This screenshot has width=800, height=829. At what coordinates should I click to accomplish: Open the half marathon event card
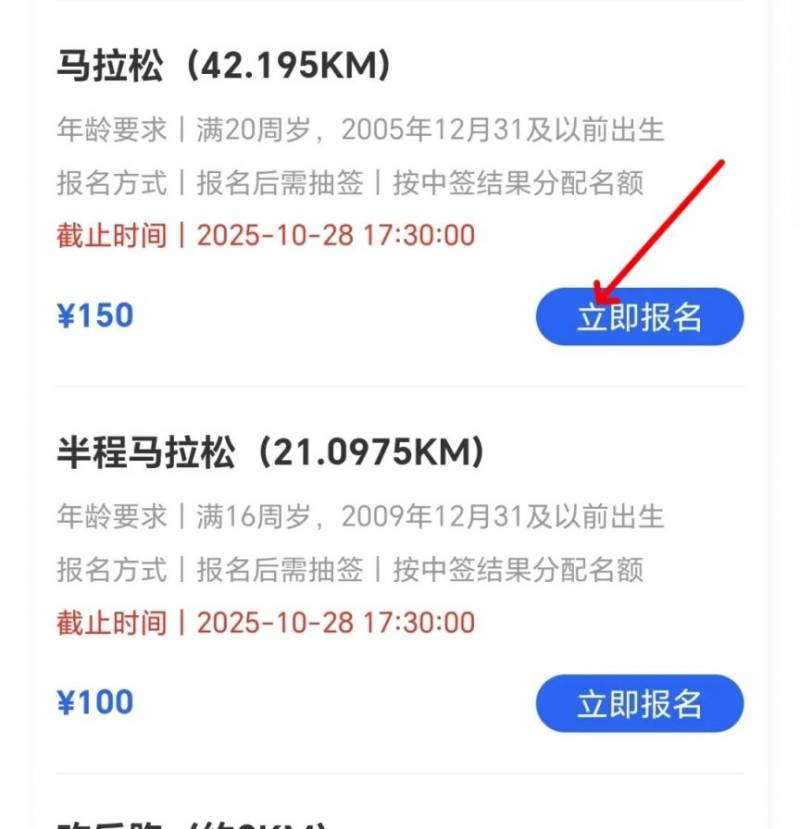[400, 580]
